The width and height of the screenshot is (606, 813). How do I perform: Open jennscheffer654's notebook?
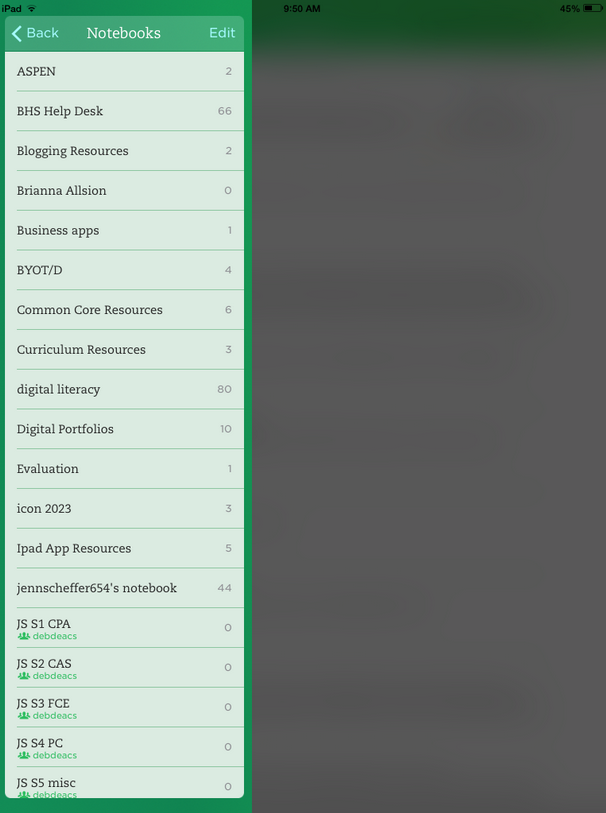point(124,588)
